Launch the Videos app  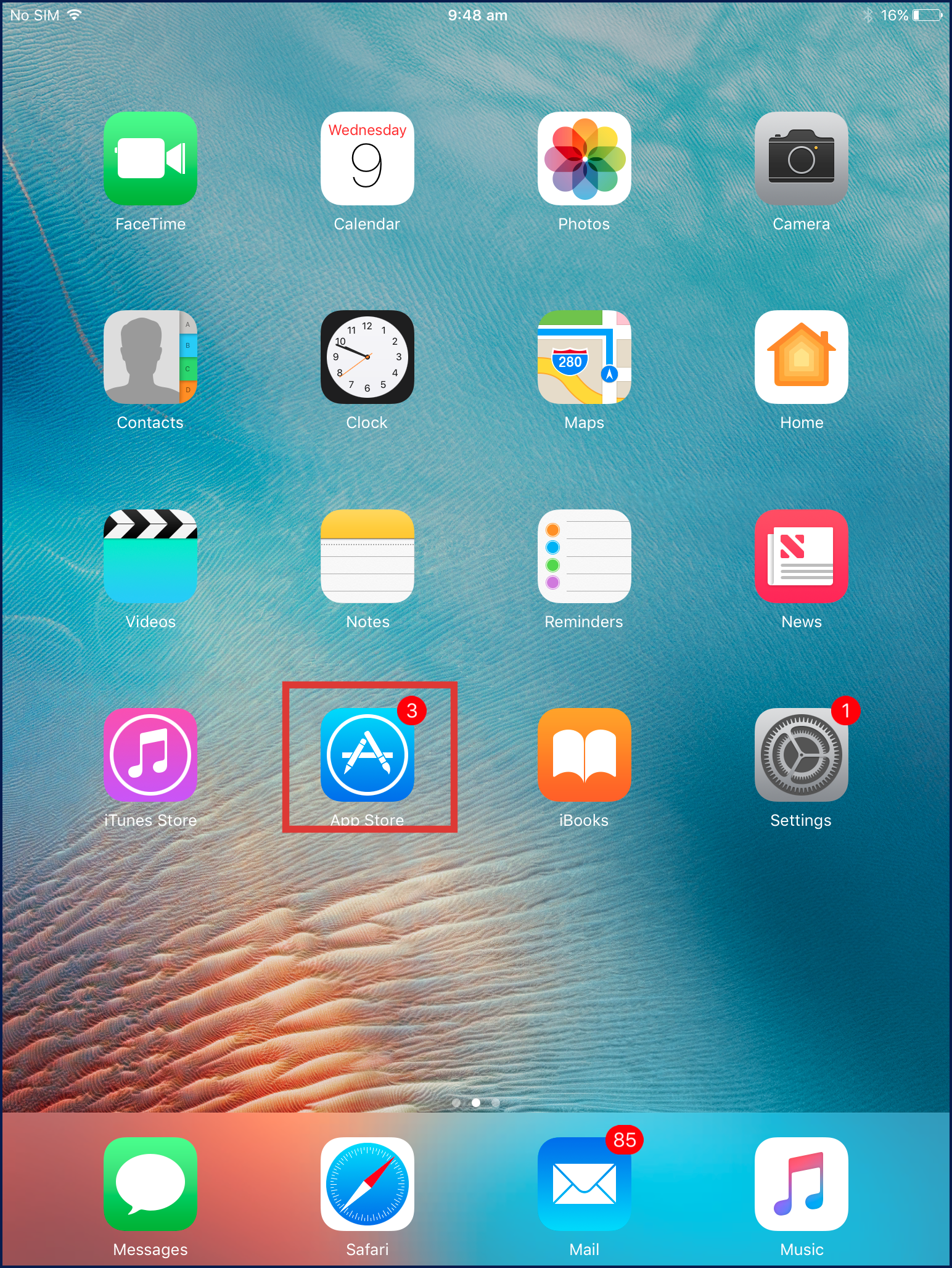pos(150,556)
